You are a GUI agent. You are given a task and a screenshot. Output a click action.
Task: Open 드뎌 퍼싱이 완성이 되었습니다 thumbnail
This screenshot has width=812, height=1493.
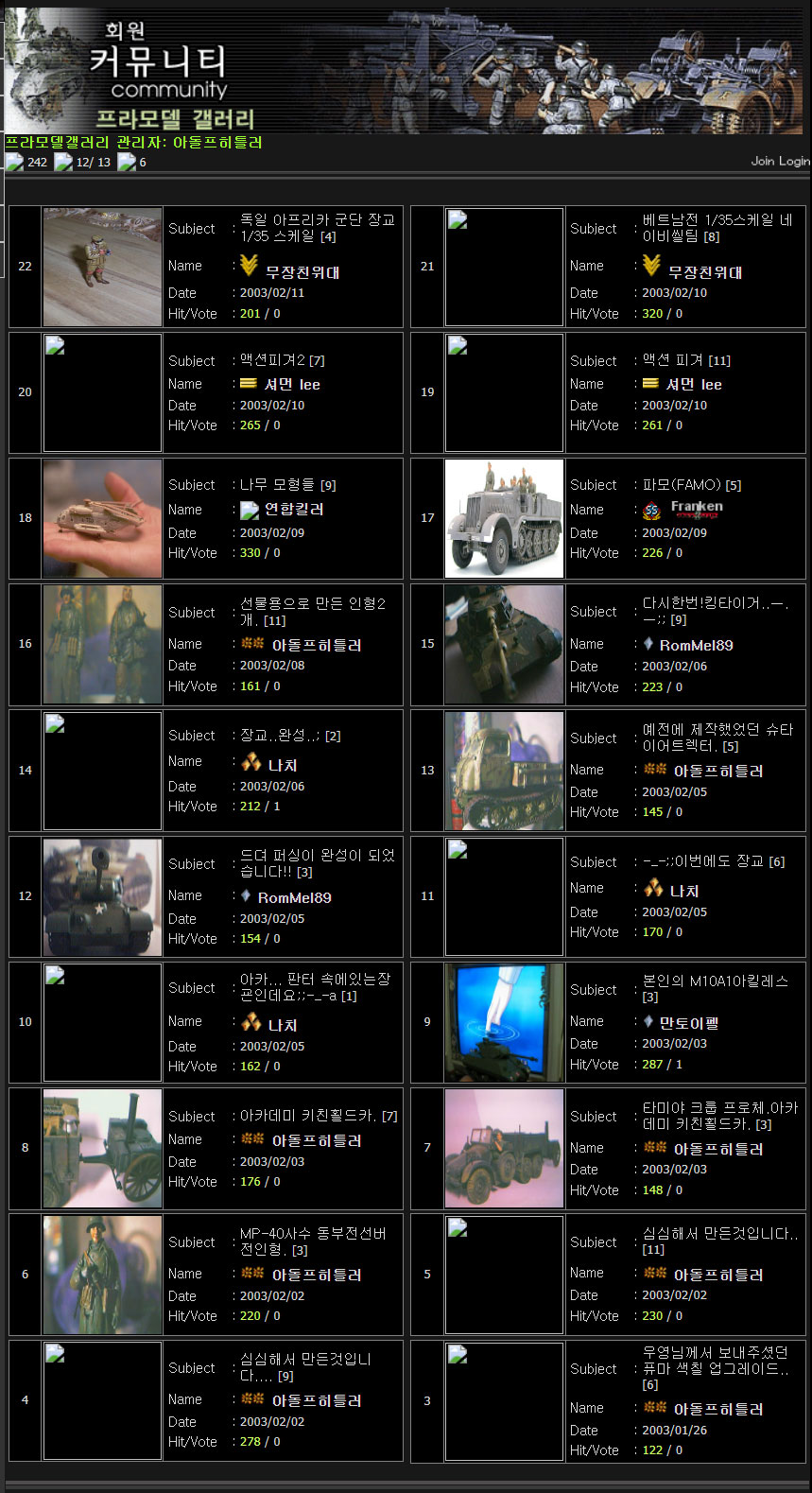[x=102, y=896]
